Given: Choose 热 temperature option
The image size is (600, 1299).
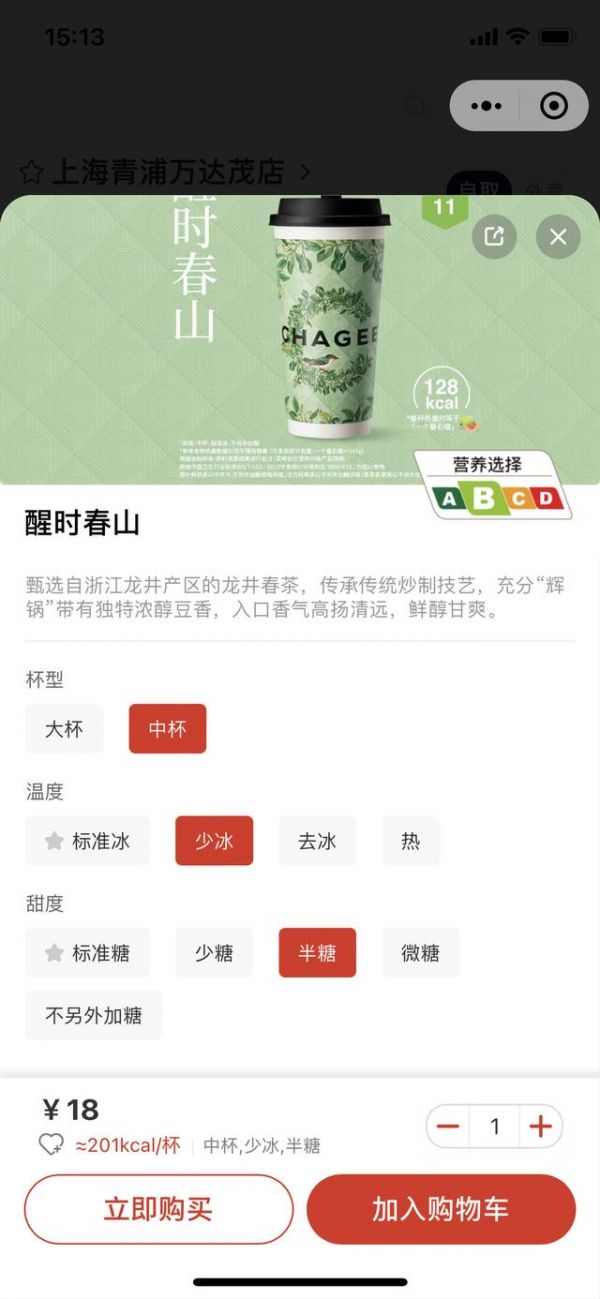Looking at the screenshot, I should tap(410, 841).
